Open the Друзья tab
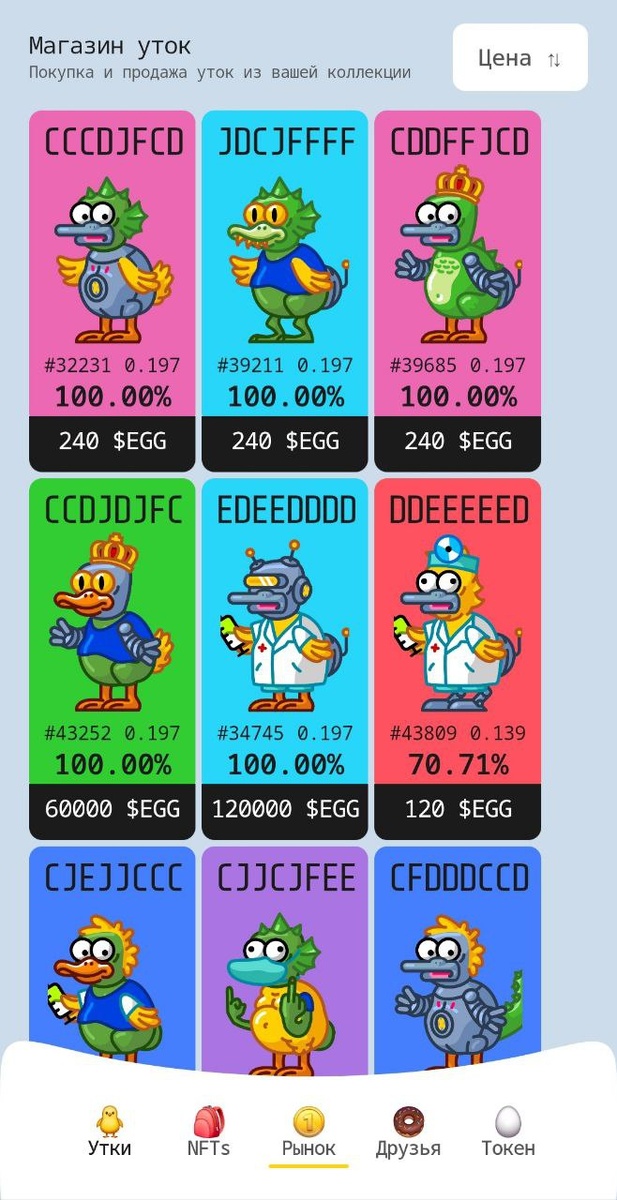The width and height of the screenshot is (617, 1200). click(408, 1133)
